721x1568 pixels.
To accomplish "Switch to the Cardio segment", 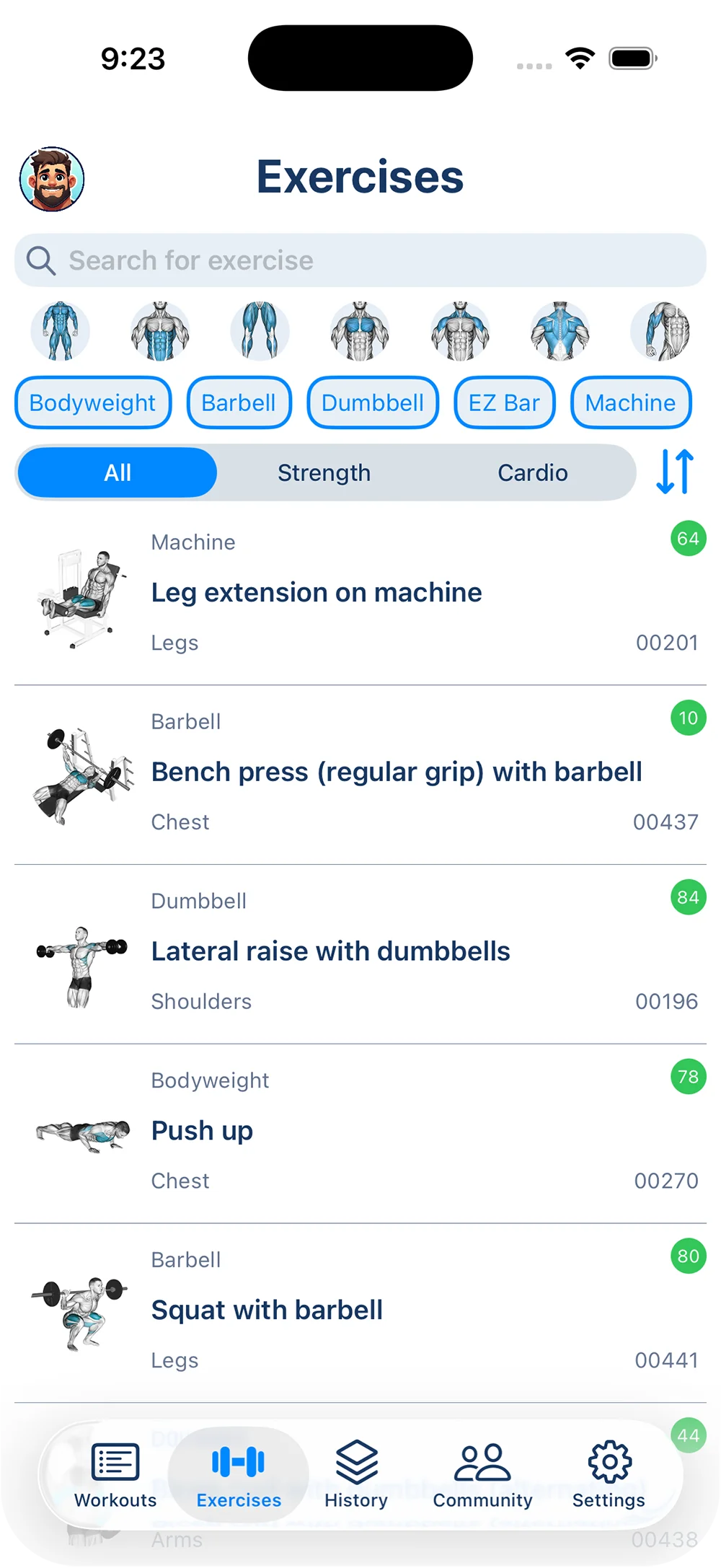I will tap(532, 472).
